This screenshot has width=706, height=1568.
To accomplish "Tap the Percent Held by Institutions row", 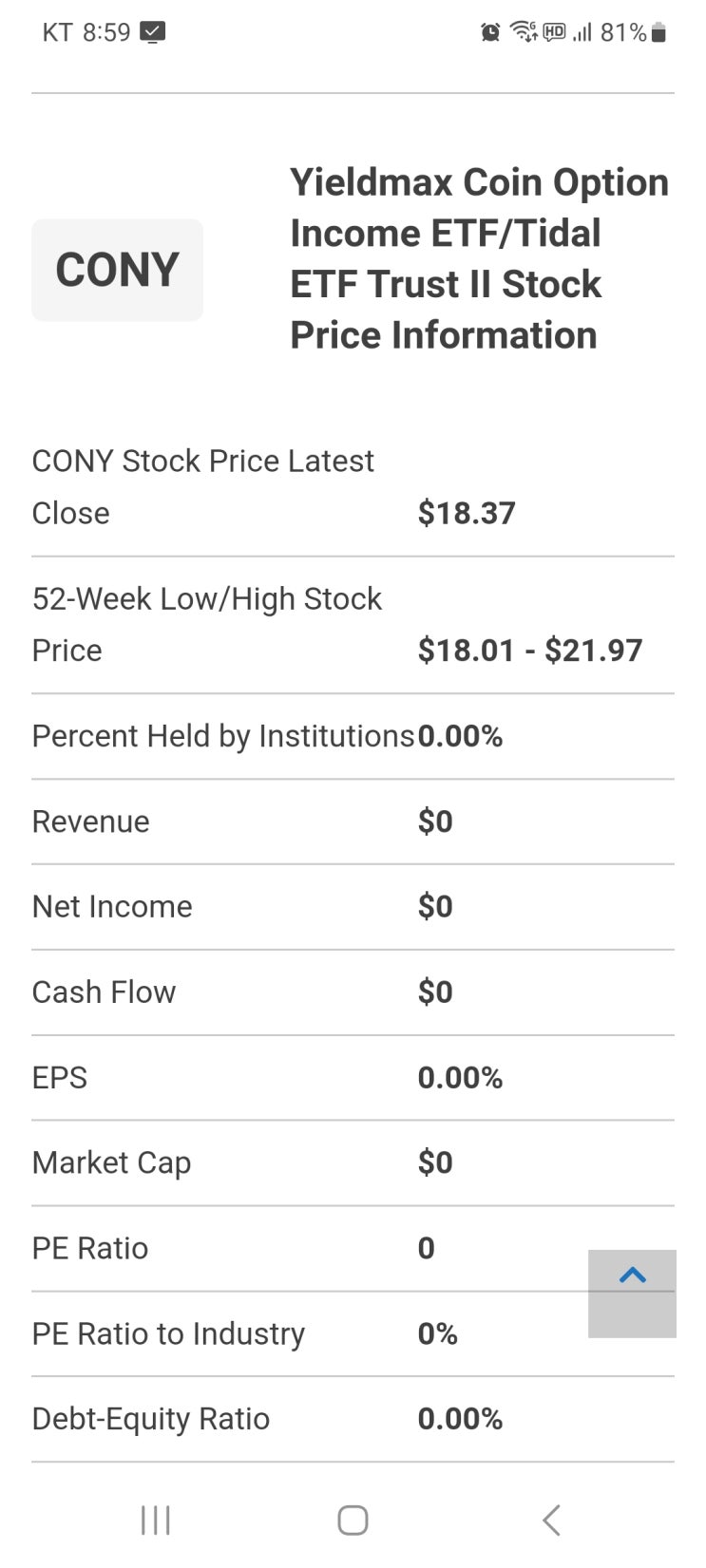I will point(352,736).
